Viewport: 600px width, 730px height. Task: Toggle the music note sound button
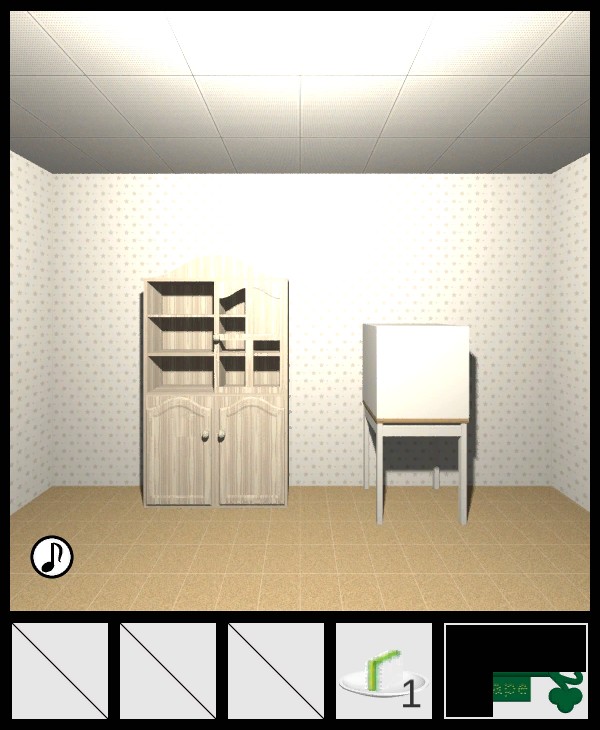click(52, 557)
